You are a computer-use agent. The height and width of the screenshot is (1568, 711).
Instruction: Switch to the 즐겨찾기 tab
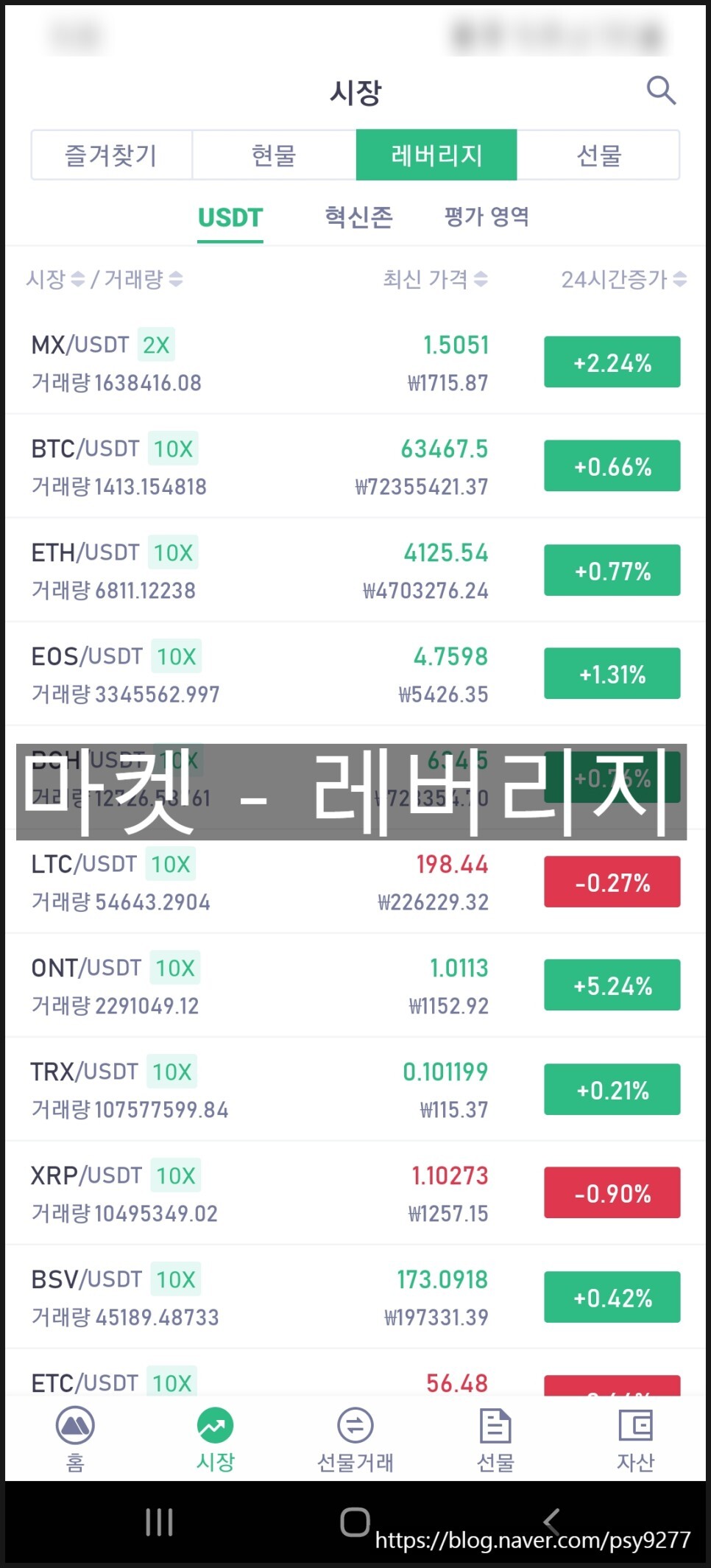tap(112, 155)
